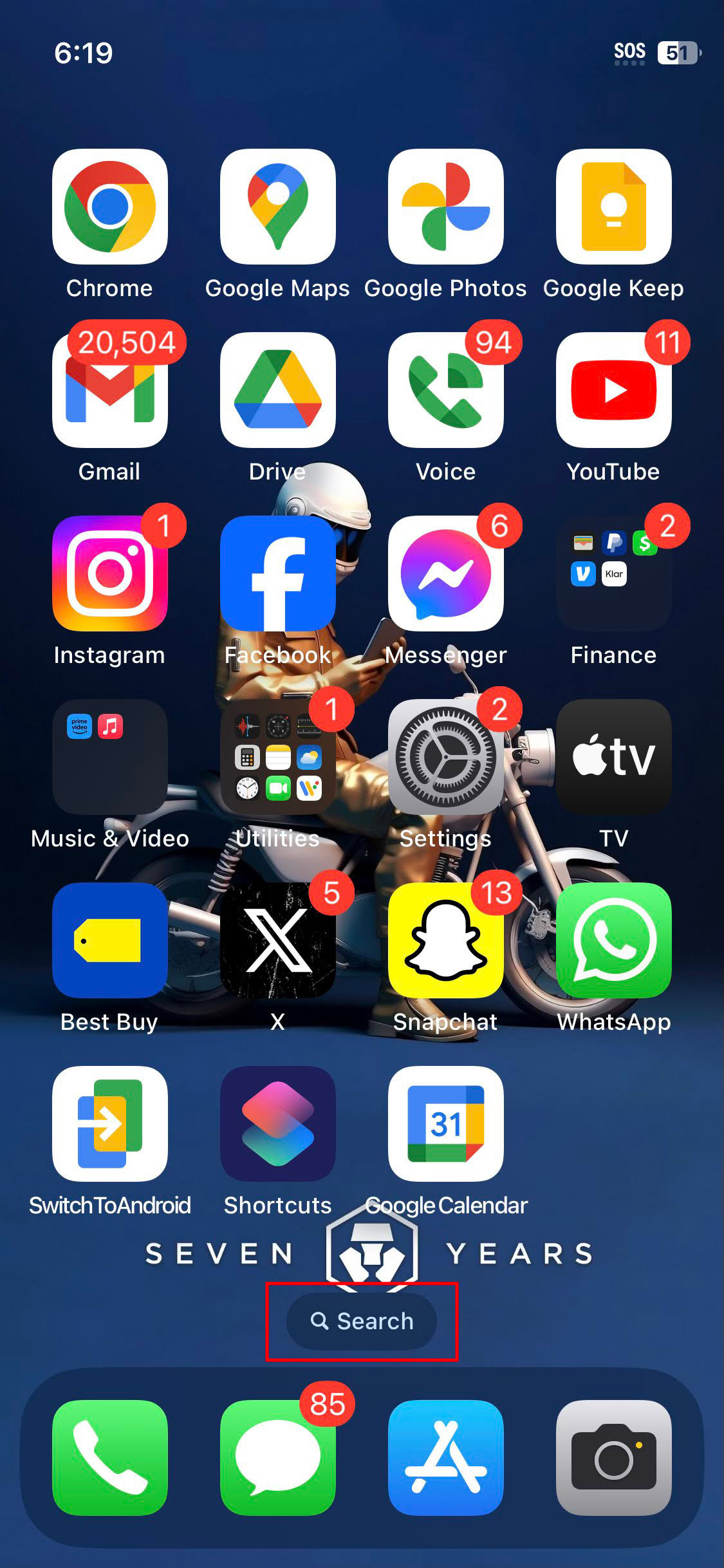
Task: Launch Google Maps
Action: click(278, 207)
